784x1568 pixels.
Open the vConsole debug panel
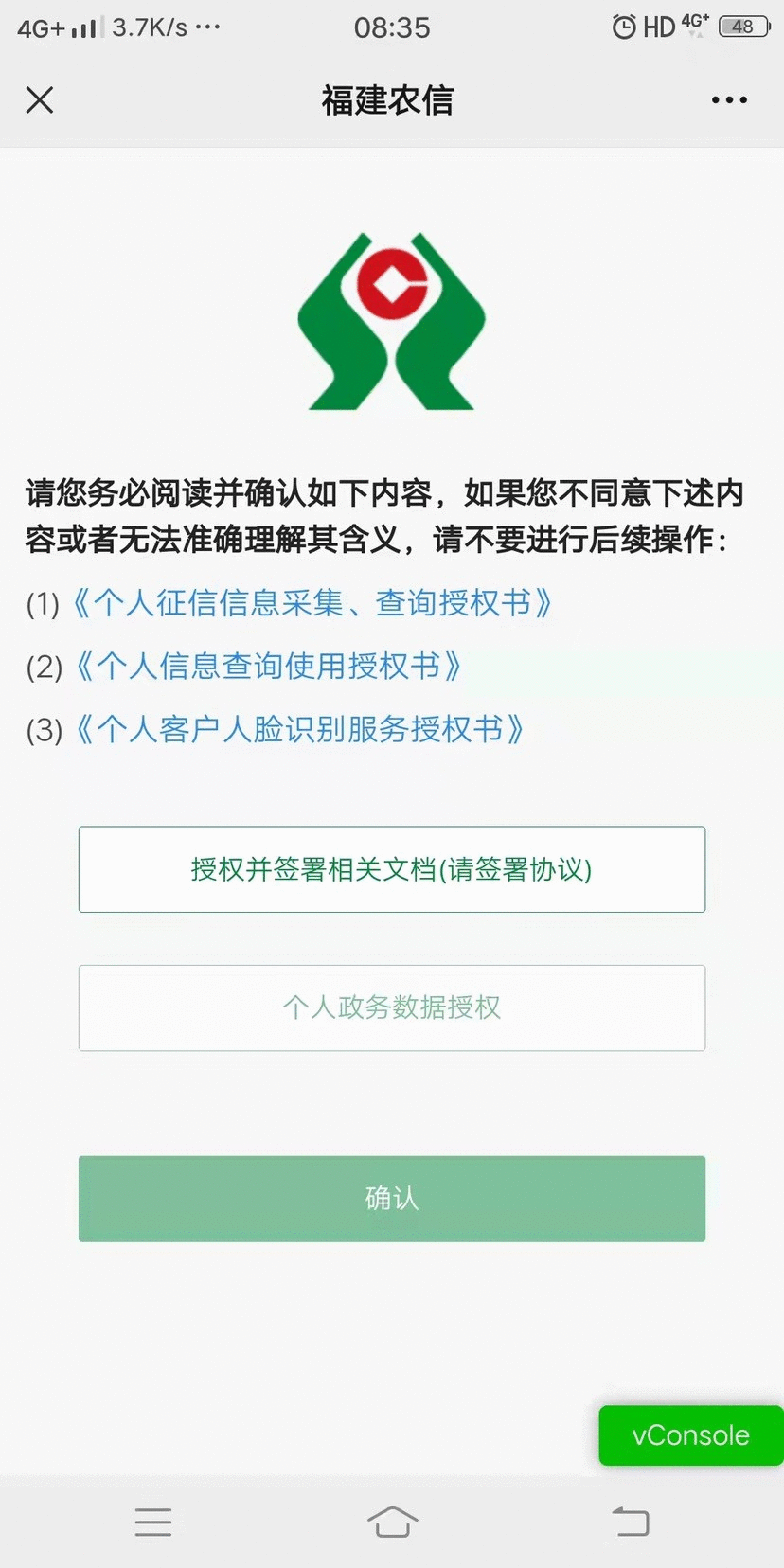pyautogui.click(x=690, y=1435)
